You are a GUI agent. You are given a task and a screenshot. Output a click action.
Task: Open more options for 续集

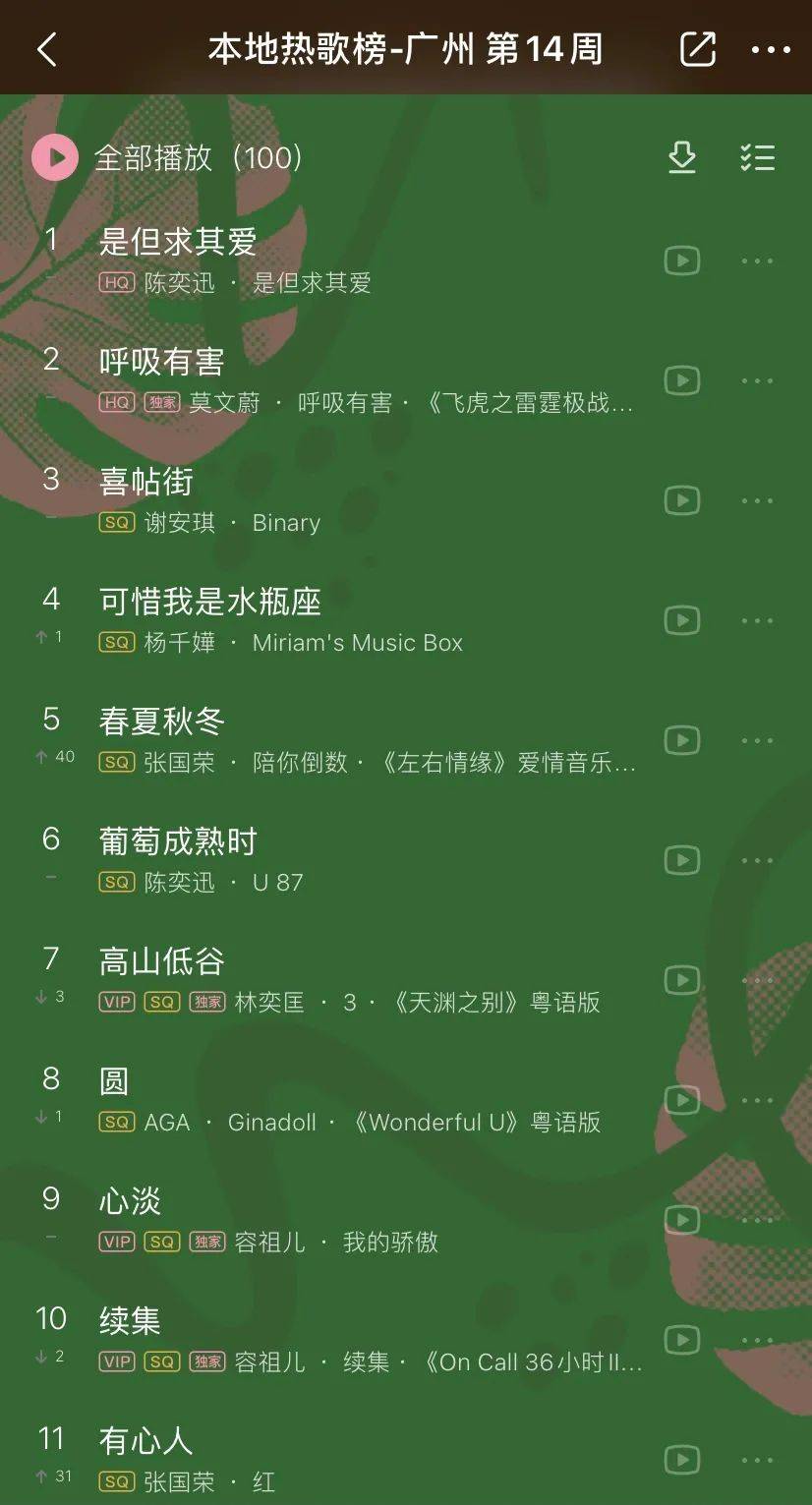pyautogui.click(x=757, y=1340)
